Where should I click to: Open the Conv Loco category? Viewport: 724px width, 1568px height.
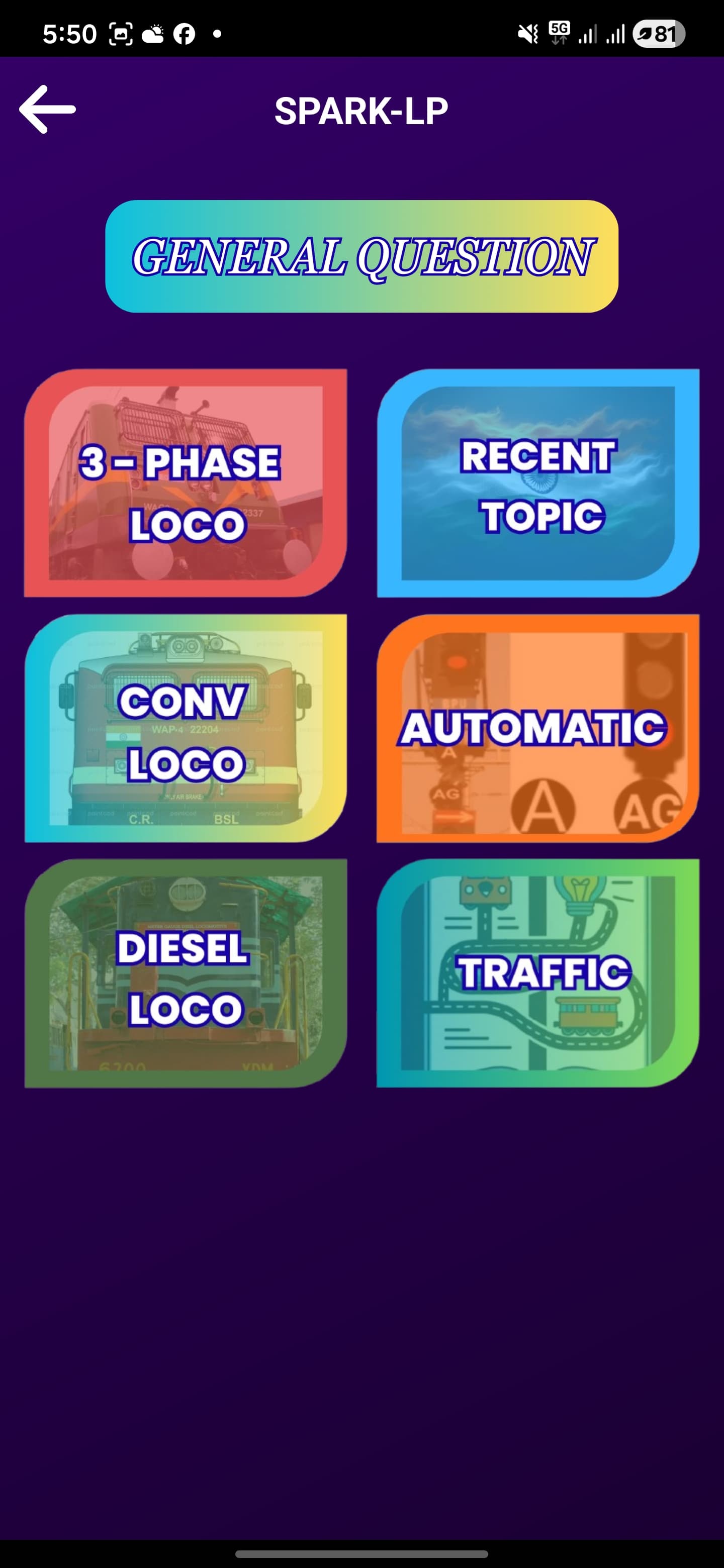click(x=186, y=728)
